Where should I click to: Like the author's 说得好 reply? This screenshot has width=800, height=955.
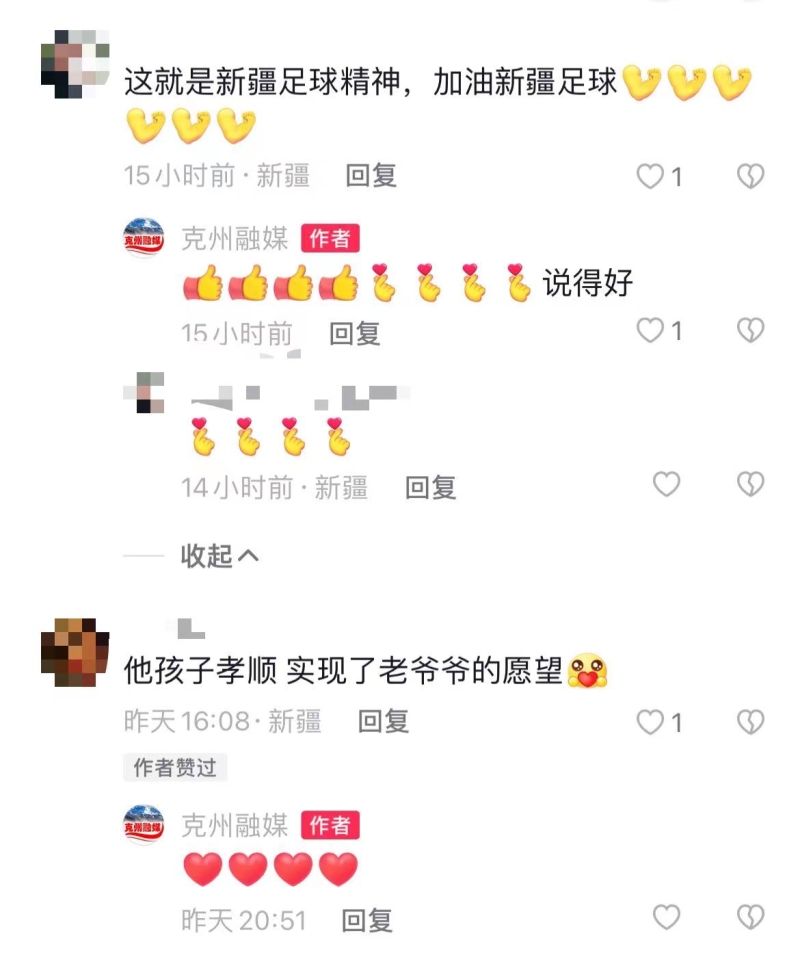pos(651,331)
